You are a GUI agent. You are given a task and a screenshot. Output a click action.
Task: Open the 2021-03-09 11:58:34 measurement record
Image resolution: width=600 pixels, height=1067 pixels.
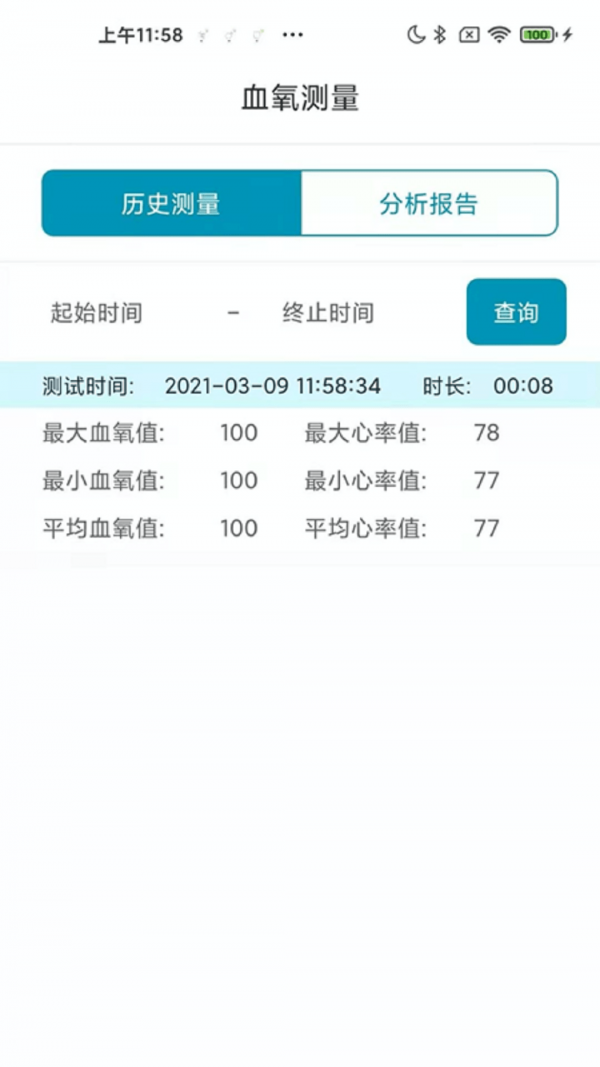click(x=298, y=386)
